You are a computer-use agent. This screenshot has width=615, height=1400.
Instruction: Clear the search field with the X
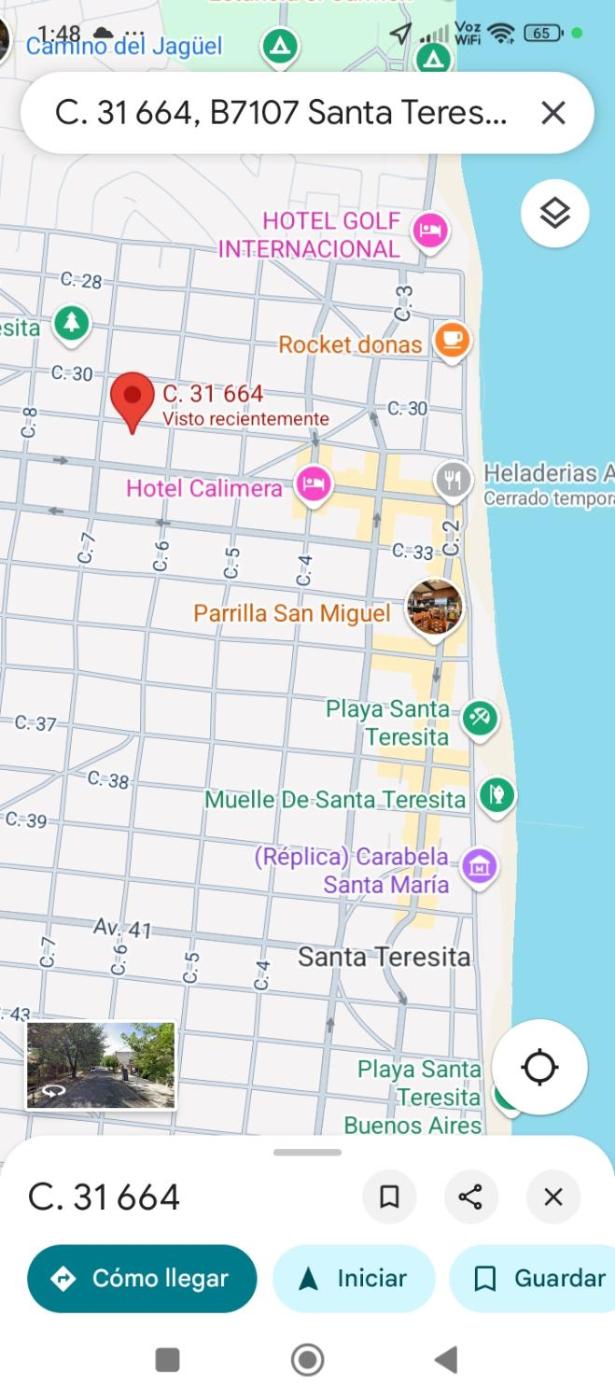click(553, 113)
